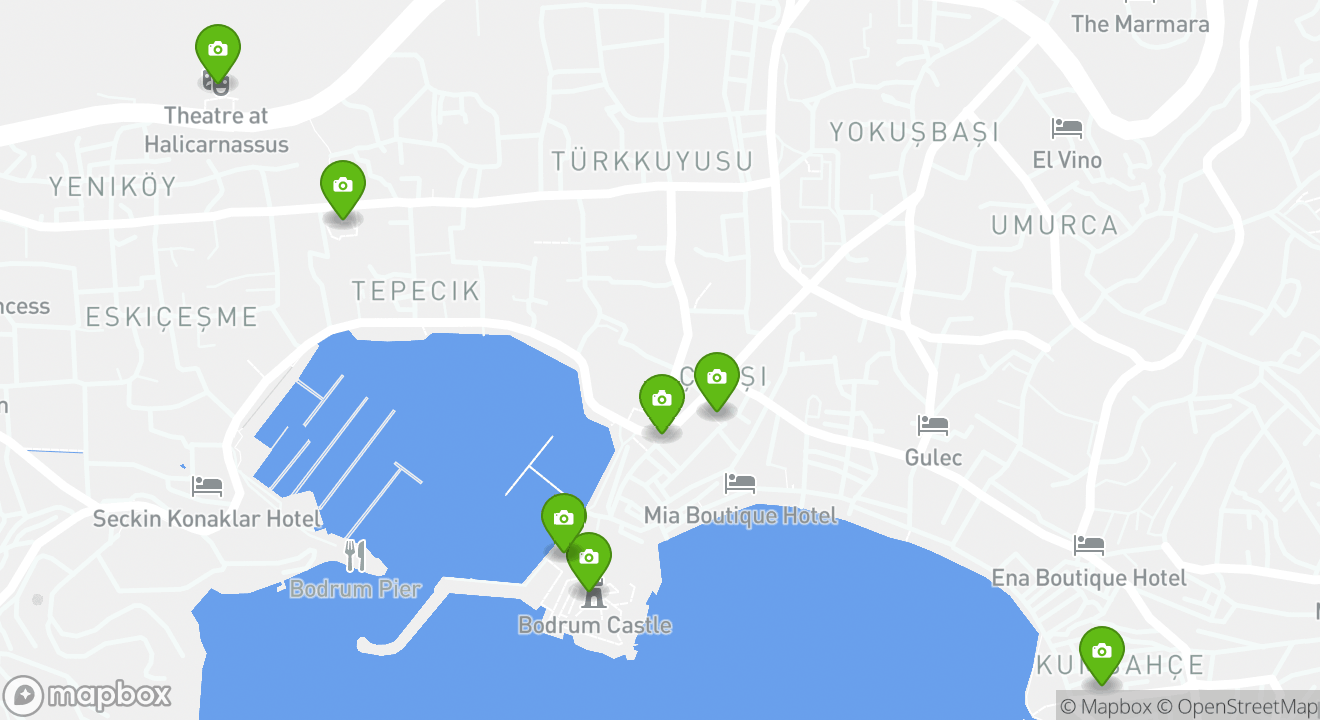Select the camera pin directly on Bodrum Castle

click(588, 557)
